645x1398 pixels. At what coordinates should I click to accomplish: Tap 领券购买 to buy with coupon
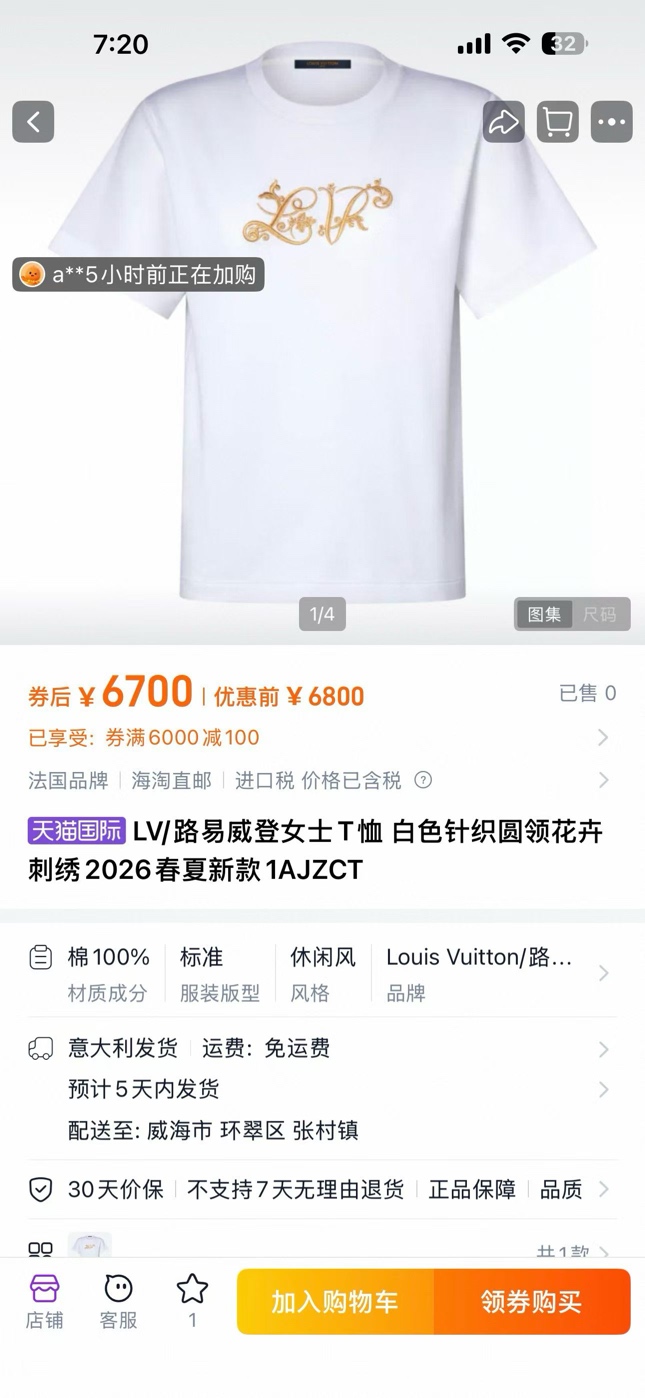(531, 1302)
